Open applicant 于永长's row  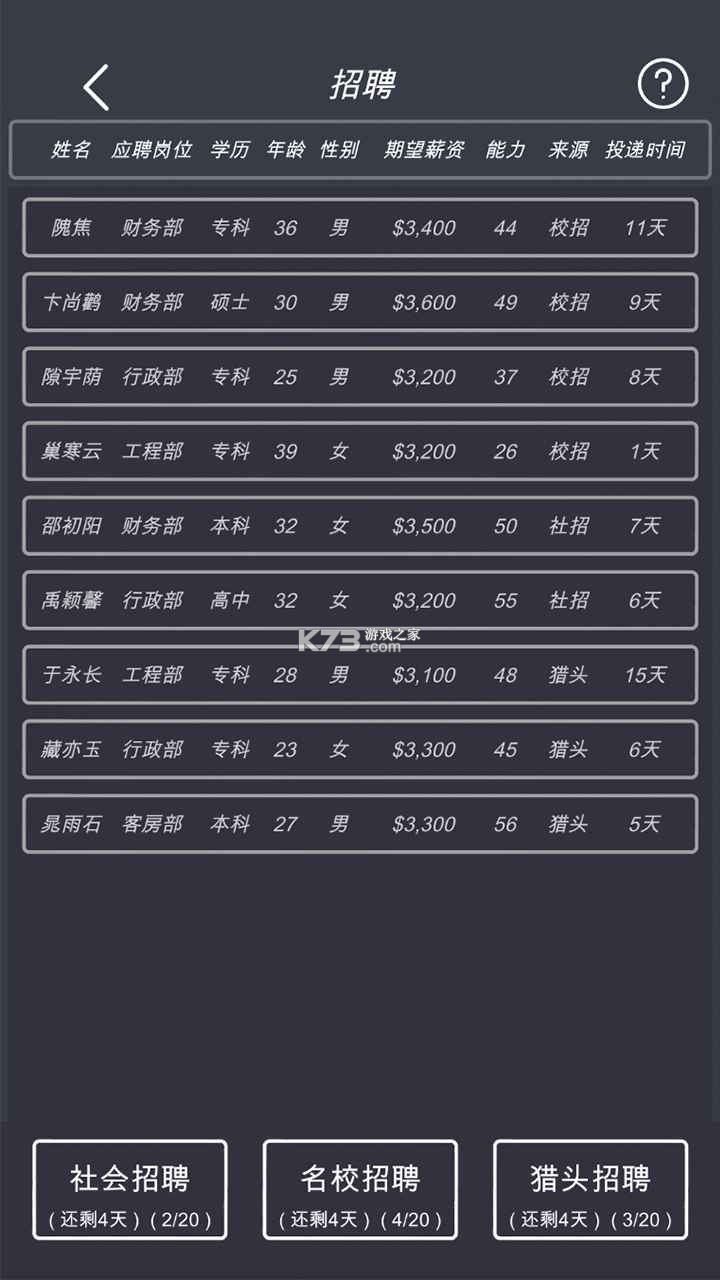[x=359, y=675]
